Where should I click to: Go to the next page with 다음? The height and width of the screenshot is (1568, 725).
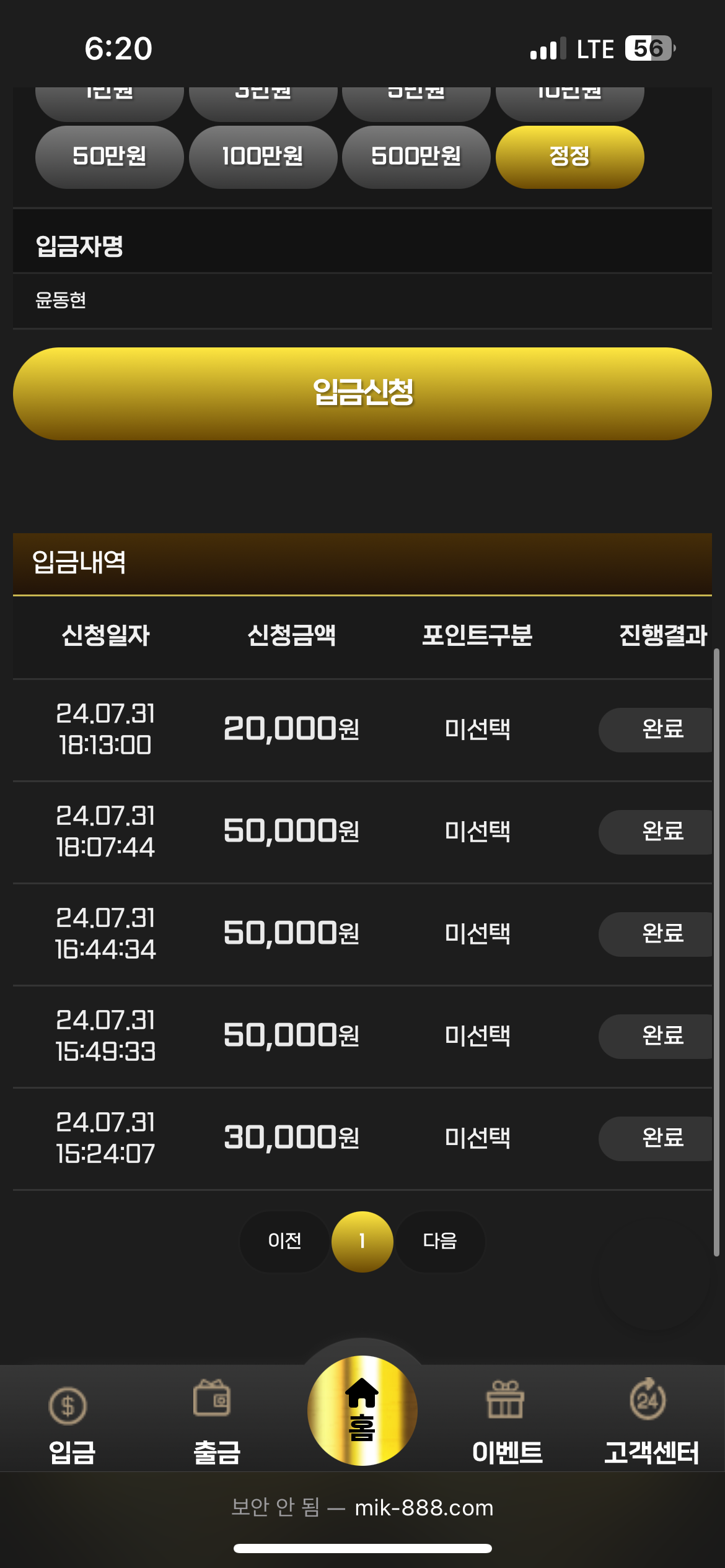click(440, 1241)
